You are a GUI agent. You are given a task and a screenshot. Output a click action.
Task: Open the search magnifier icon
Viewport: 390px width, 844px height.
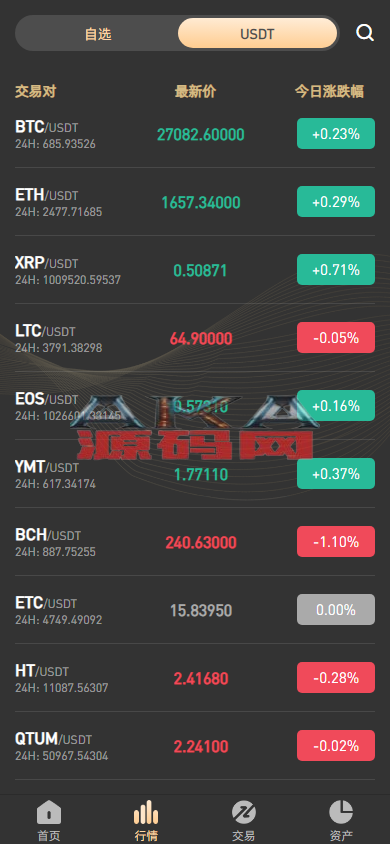pos(365,33)
